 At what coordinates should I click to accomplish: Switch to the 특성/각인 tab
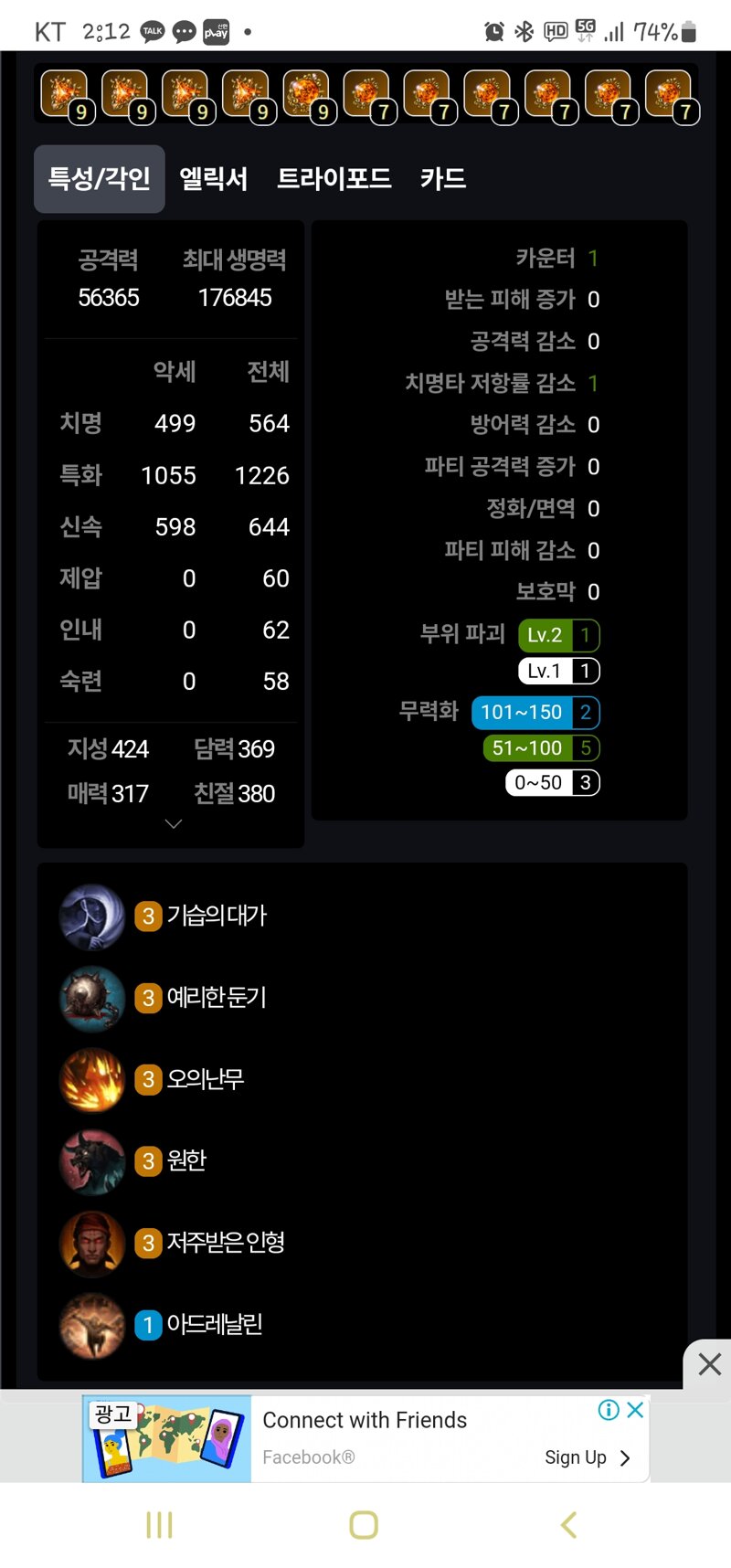pyautogui.click(x=99, y=179)
